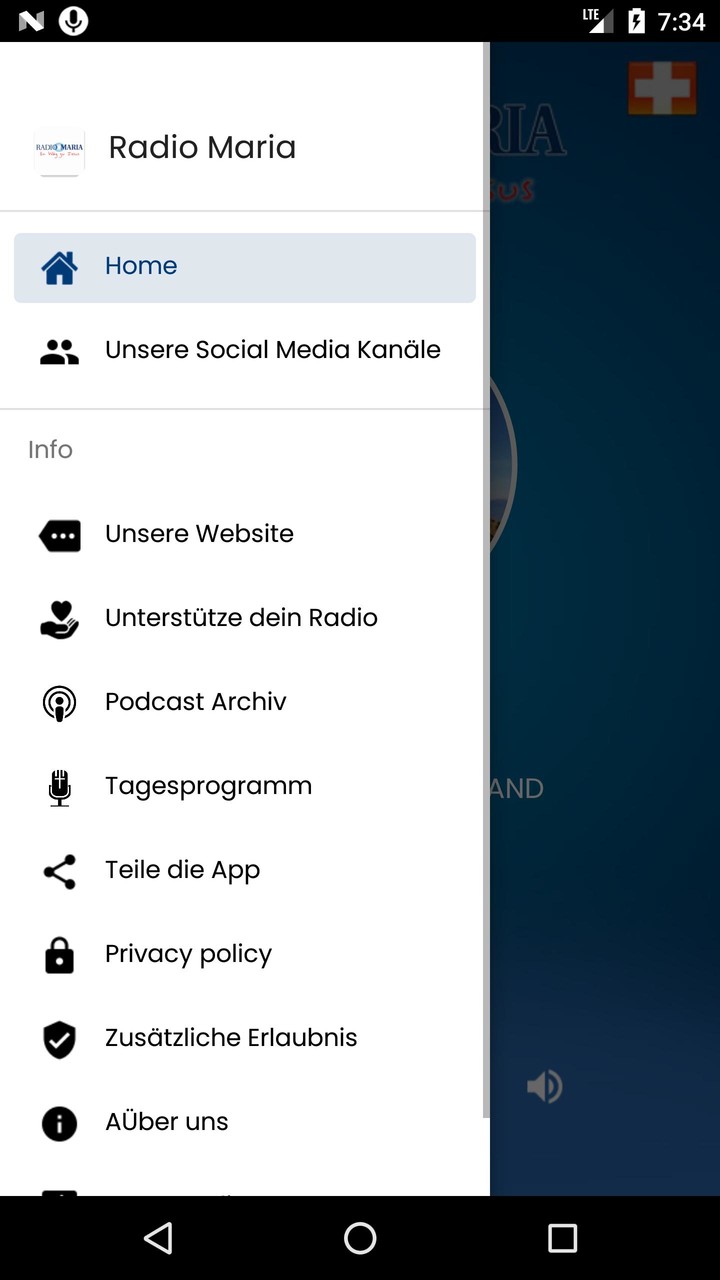
Task: Select the Tagesprogramm menu entry
Action: click(208, 787)
